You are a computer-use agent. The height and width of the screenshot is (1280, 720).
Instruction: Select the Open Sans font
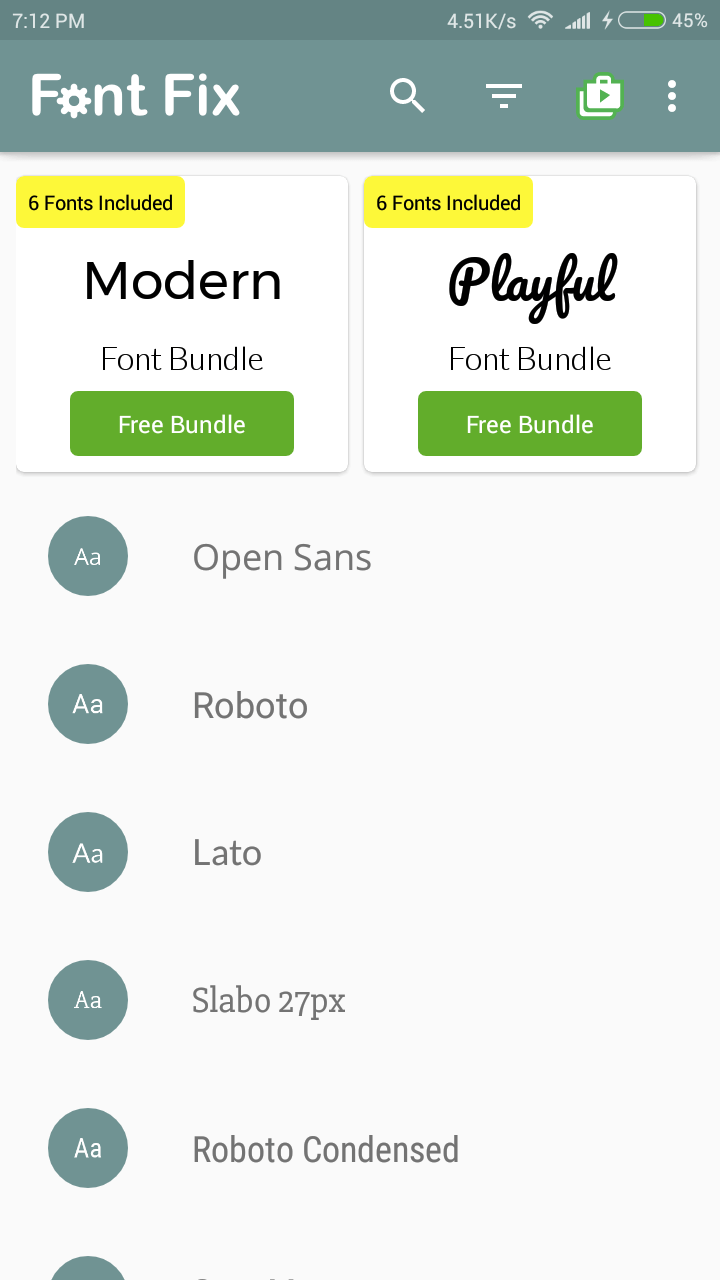[x=360, y=557]
